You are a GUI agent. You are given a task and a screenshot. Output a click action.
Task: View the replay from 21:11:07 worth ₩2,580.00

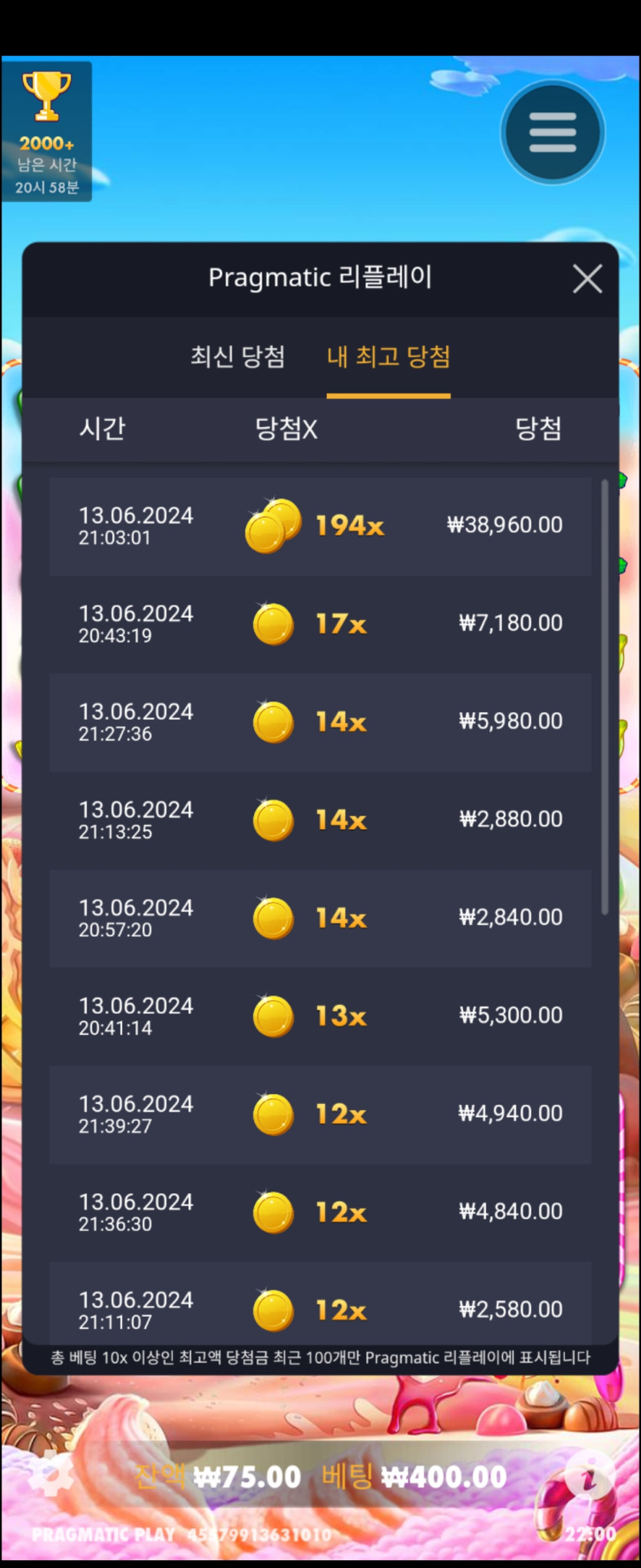320,1309
